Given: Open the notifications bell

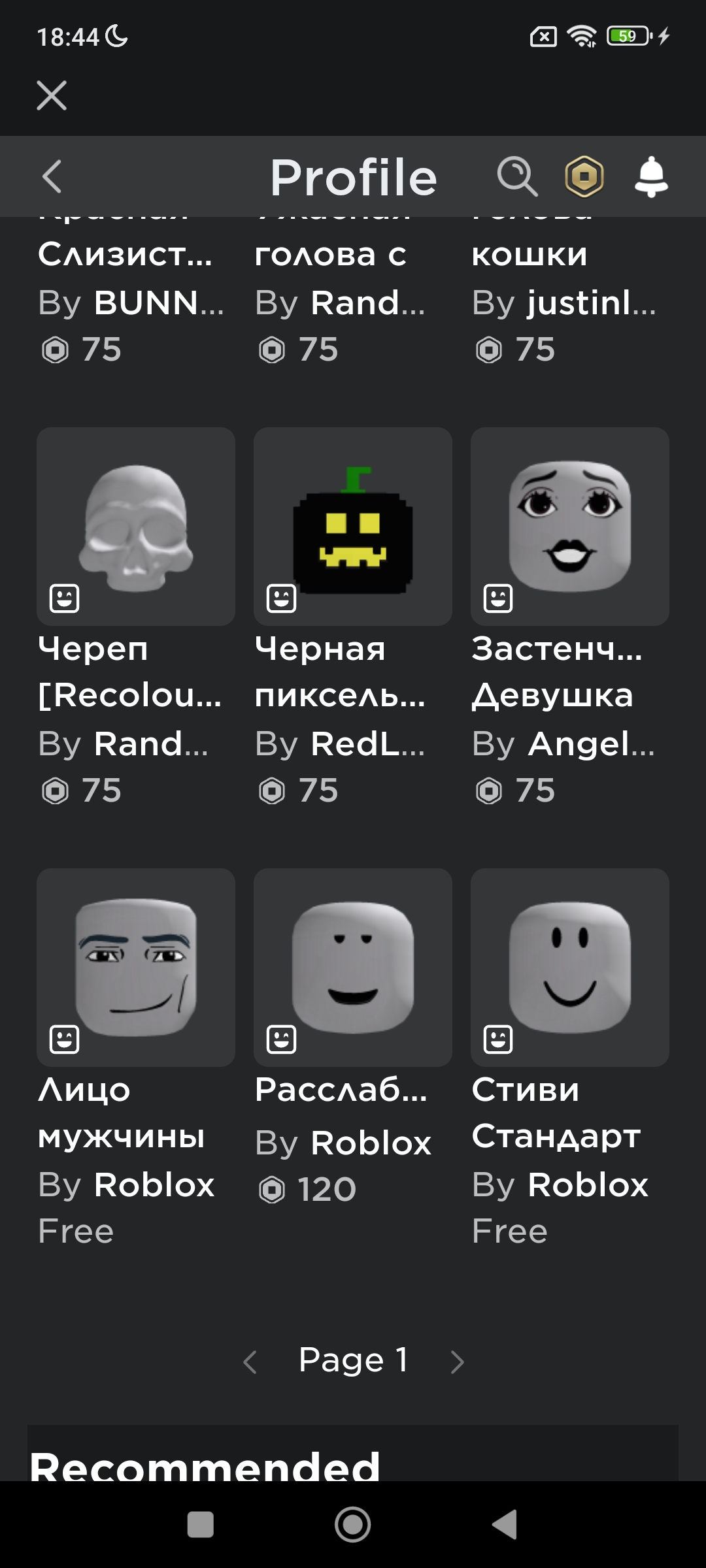Looking at the screenshot, I should pyautogui.click(x=652, y=176).
